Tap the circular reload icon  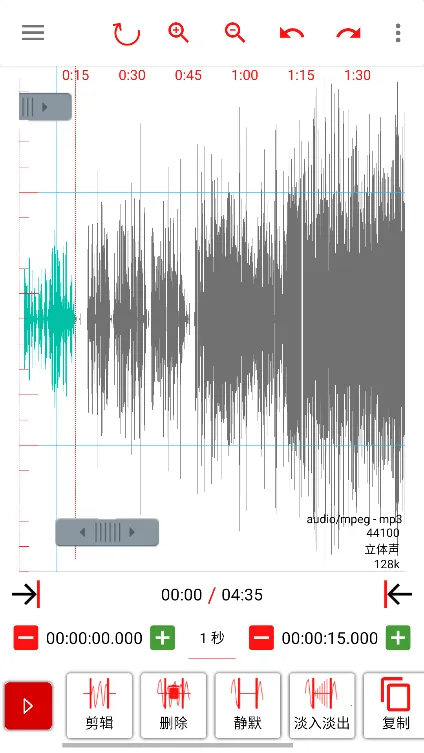pyautogui.click(x=126, y=33)
